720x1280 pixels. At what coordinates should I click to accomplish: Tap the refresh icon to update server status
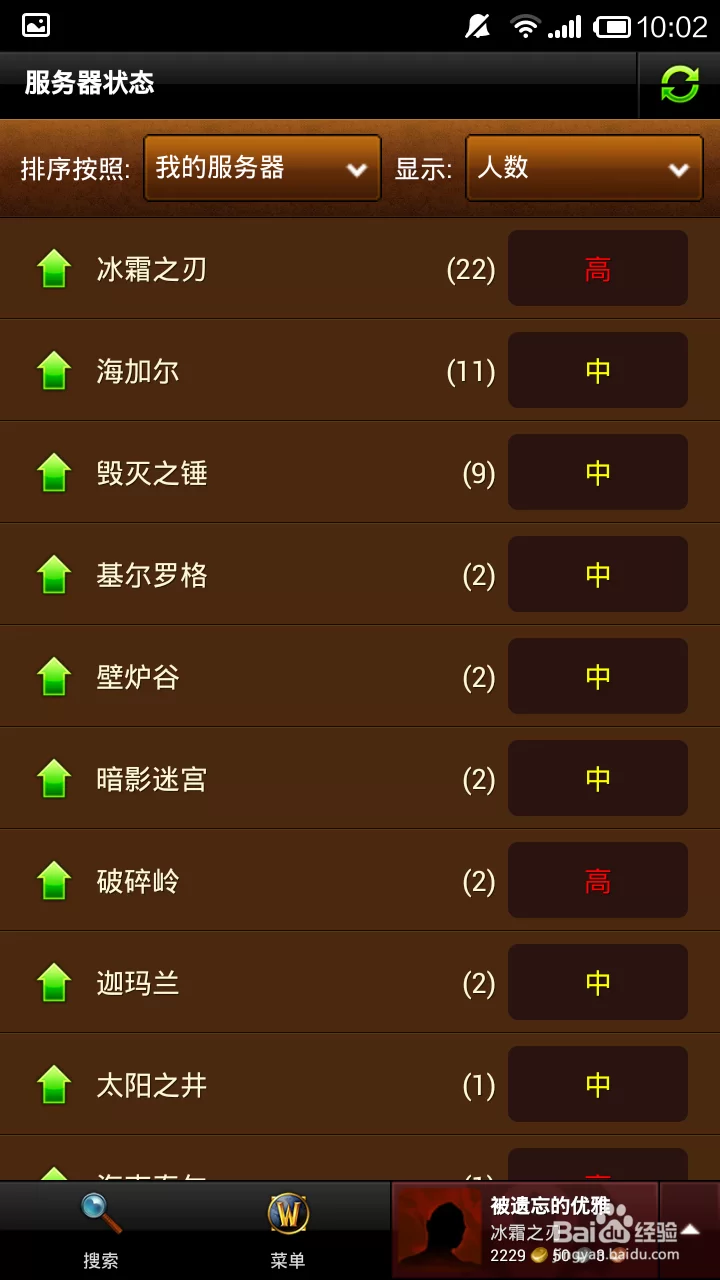point(679,84)
